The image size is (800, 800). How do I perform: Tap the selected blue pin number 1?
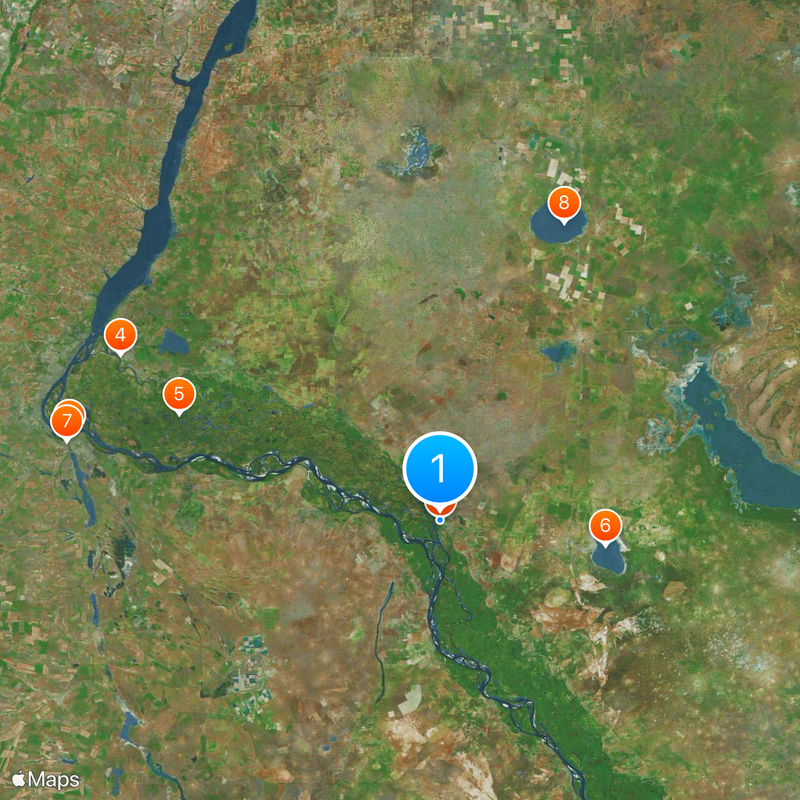tap(440, 468)
